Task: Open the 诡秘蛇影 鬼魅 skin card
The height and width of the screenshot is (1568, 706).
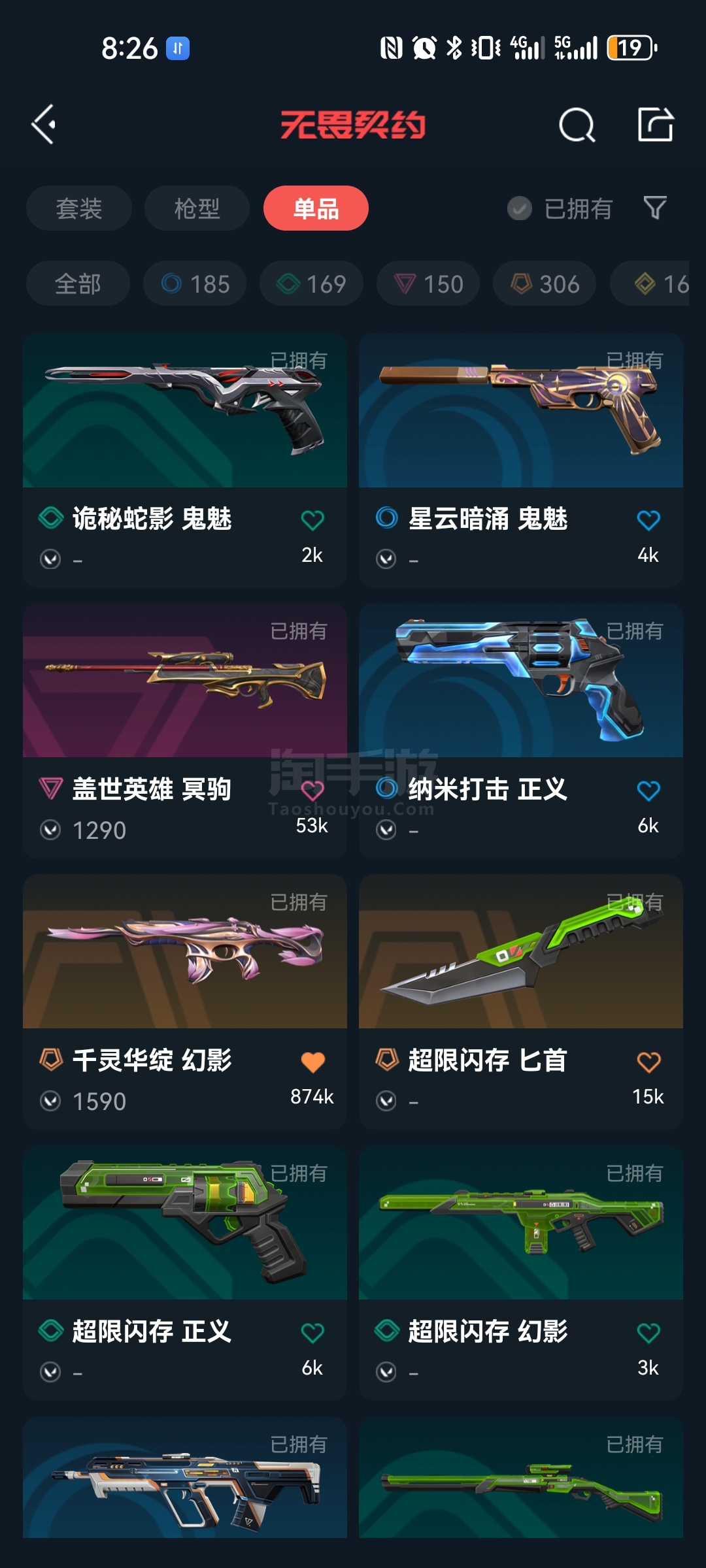Action: pos(185,461)
